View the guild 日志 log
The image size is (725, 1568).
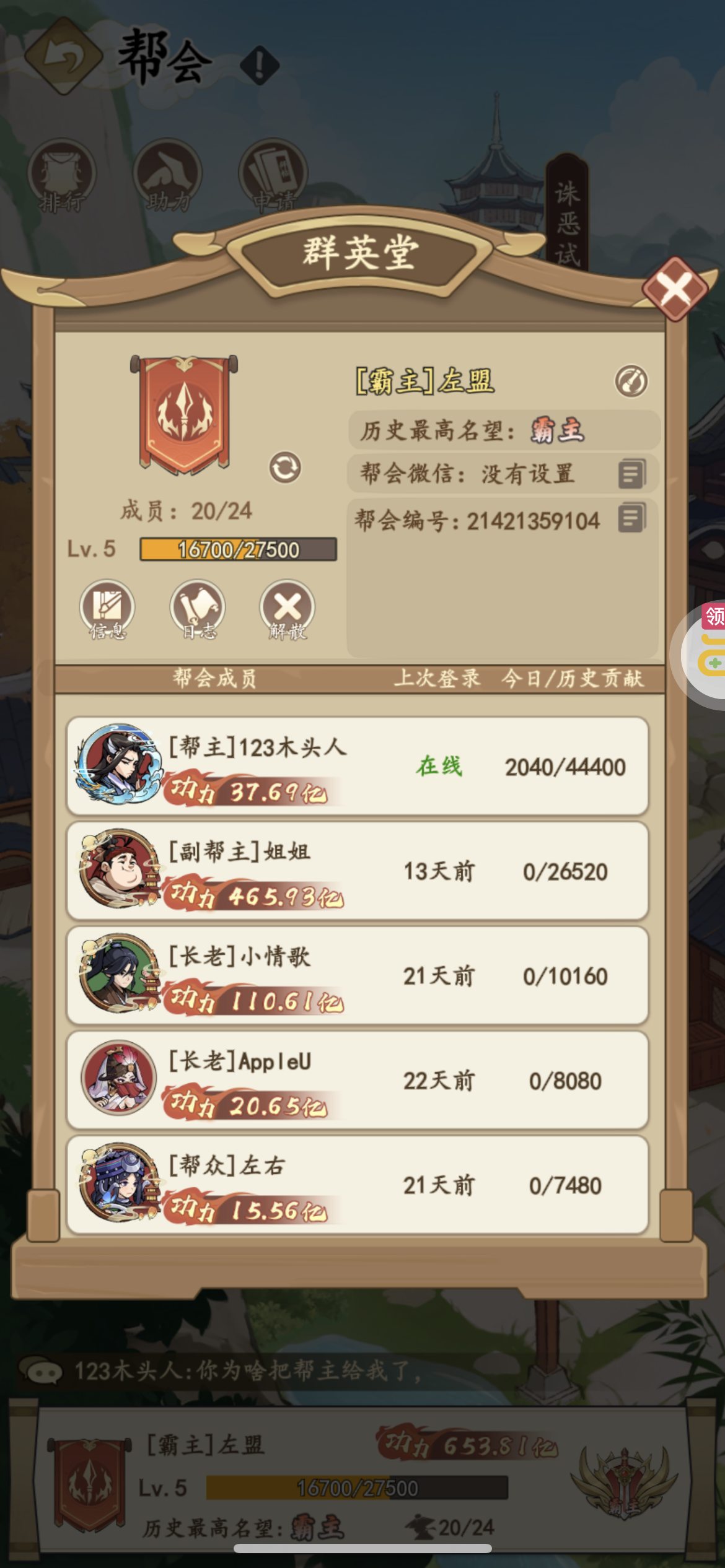pyautogui.click(x=198, y=609)
